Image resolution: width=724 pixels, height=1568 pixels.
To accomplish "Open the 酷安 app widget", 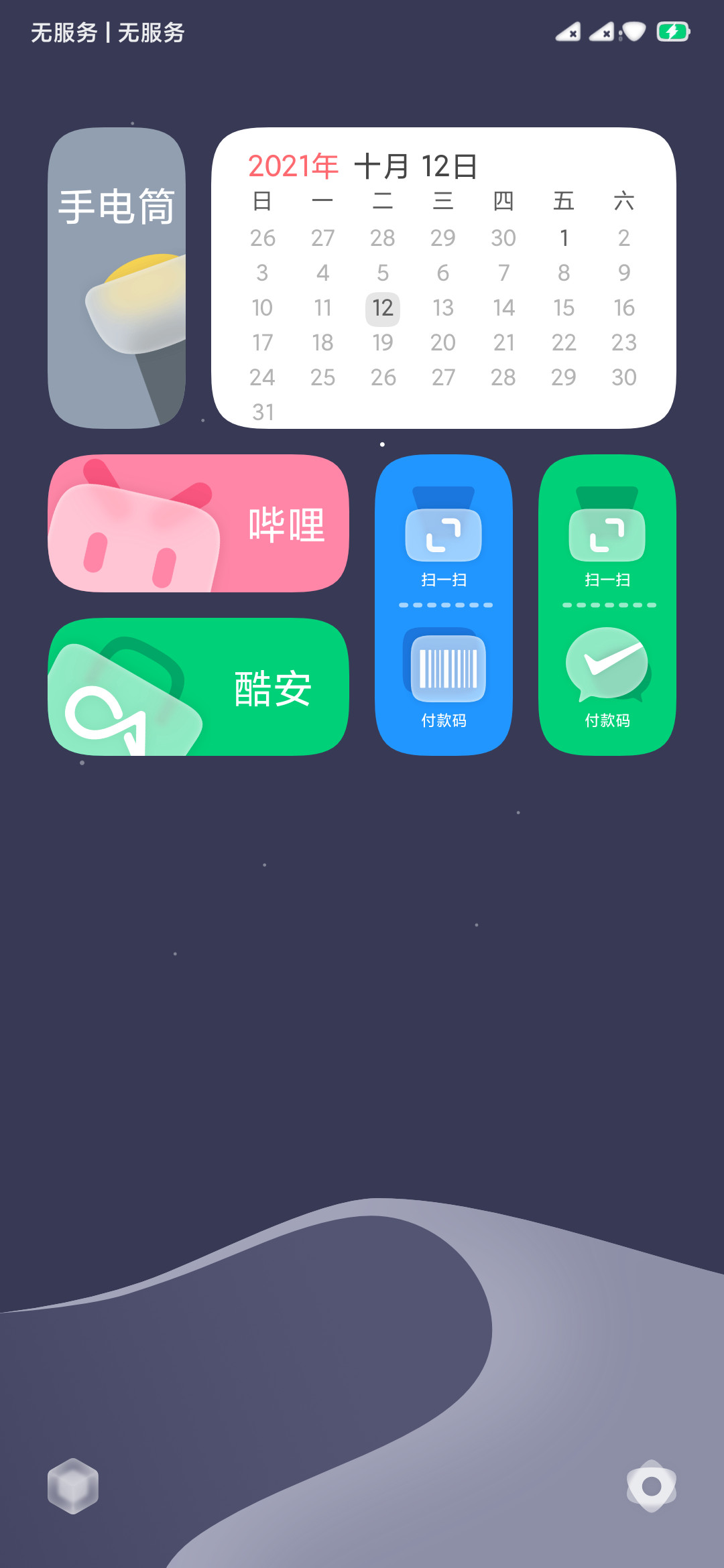I will point(198,687).
